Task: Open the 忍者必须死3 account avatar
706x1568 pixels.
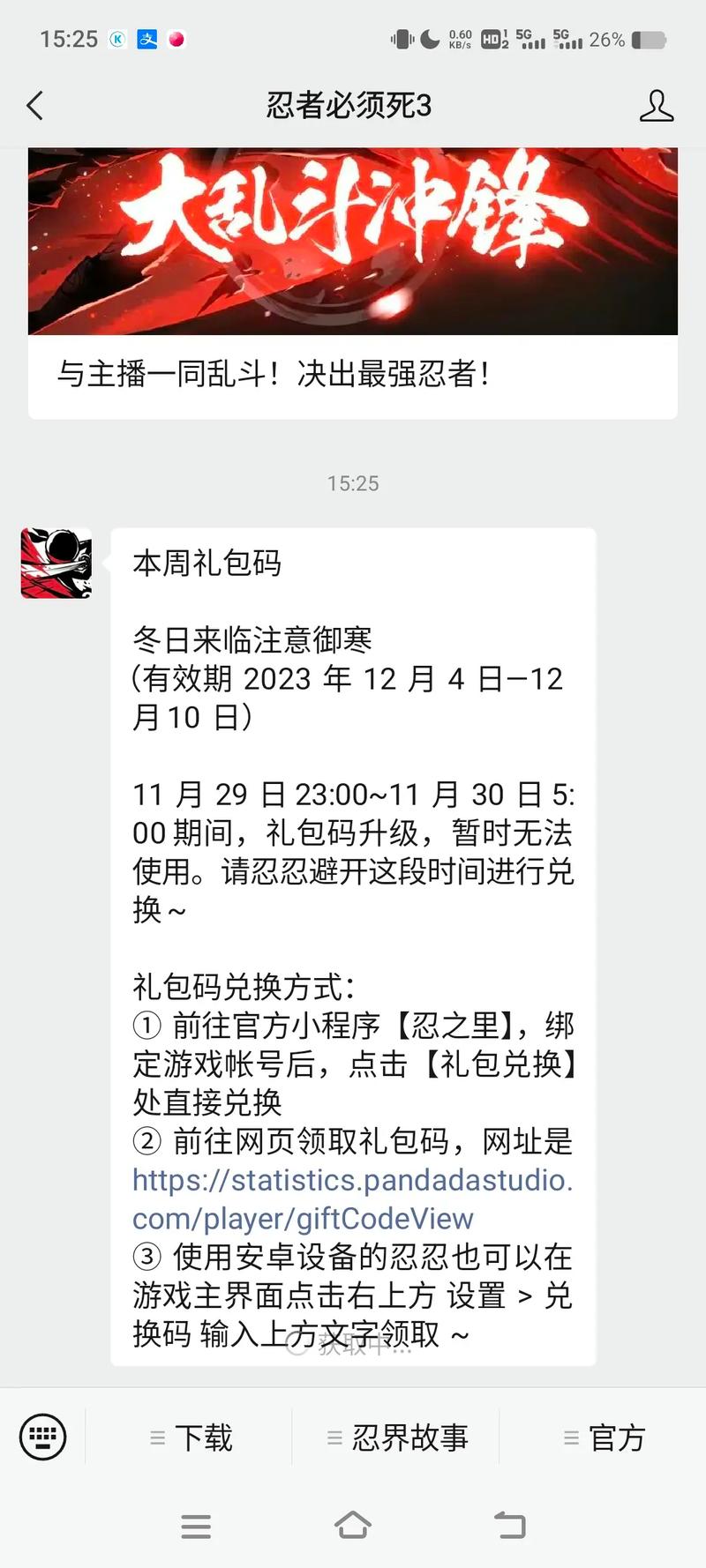Action: click(x=56, y=562)
